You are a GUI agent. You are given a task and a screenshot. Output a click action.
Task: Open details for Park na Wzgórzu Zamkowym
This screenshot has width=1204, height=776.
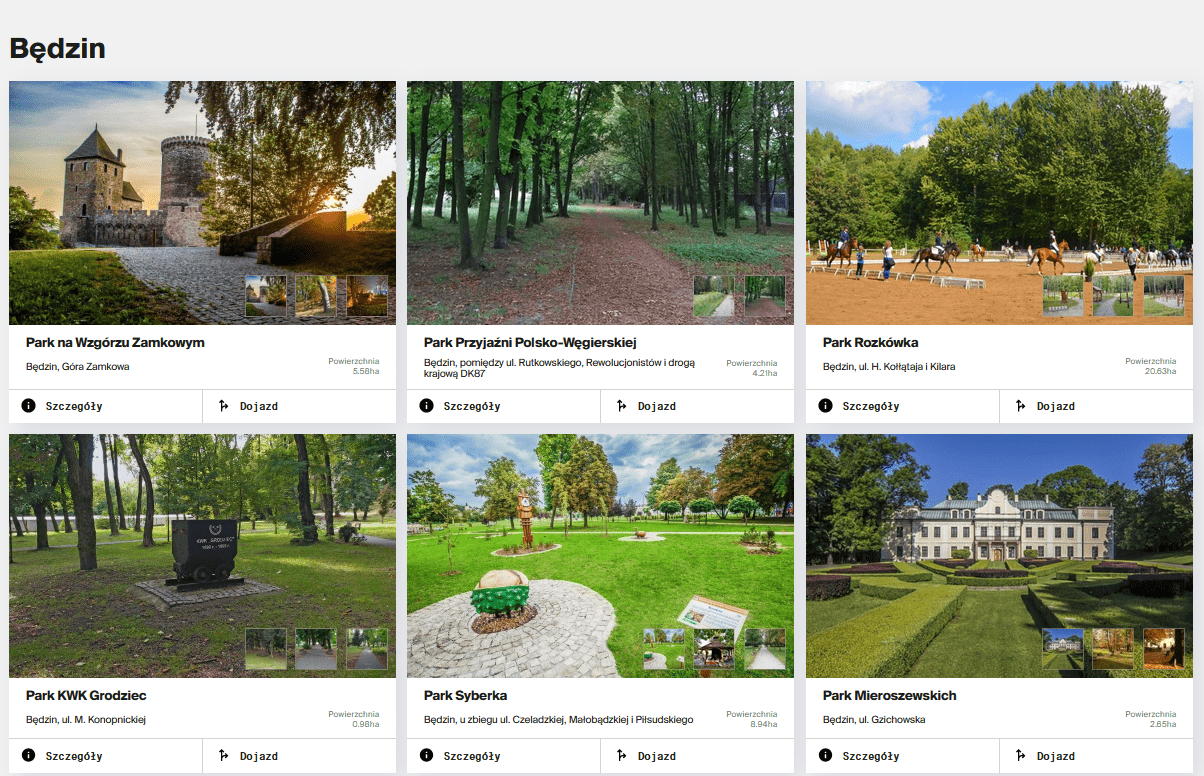click(105, 406)
